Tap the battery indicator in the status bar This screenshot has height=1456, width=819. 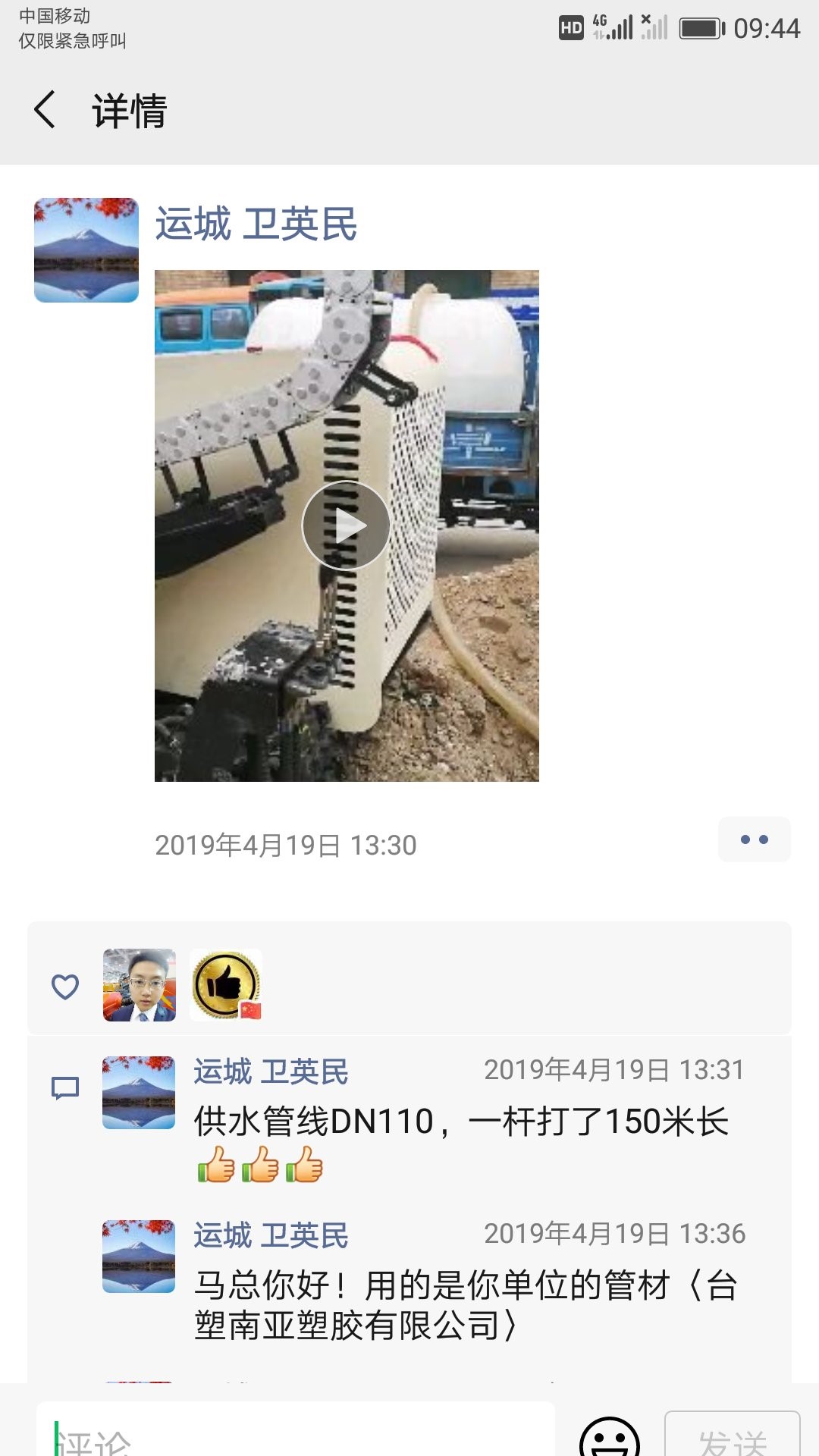tap(699, 27)
